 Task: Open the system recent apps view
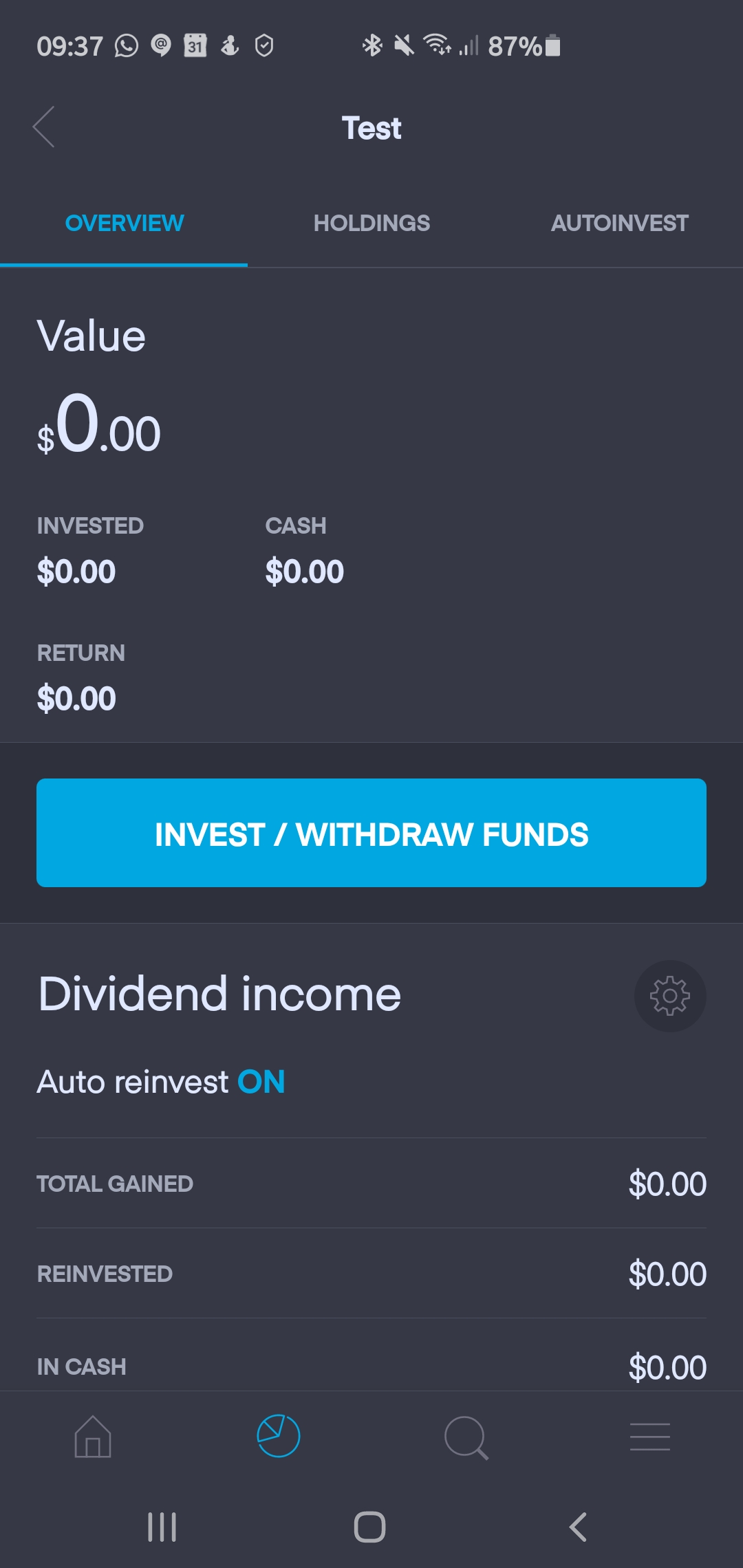point(162,1527)
